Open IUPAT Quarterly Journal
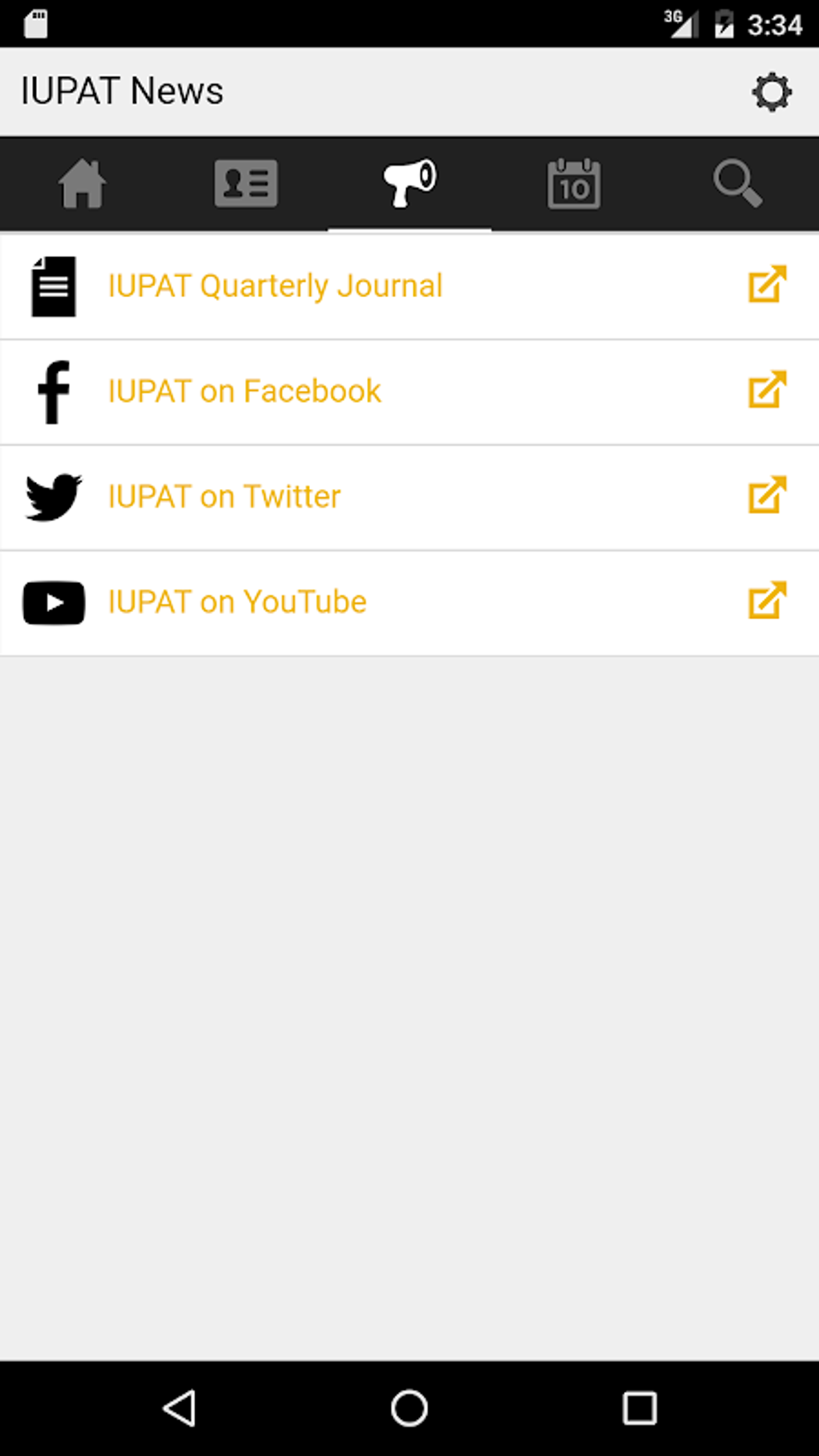 pyautogui.click(x=409, y=287)
